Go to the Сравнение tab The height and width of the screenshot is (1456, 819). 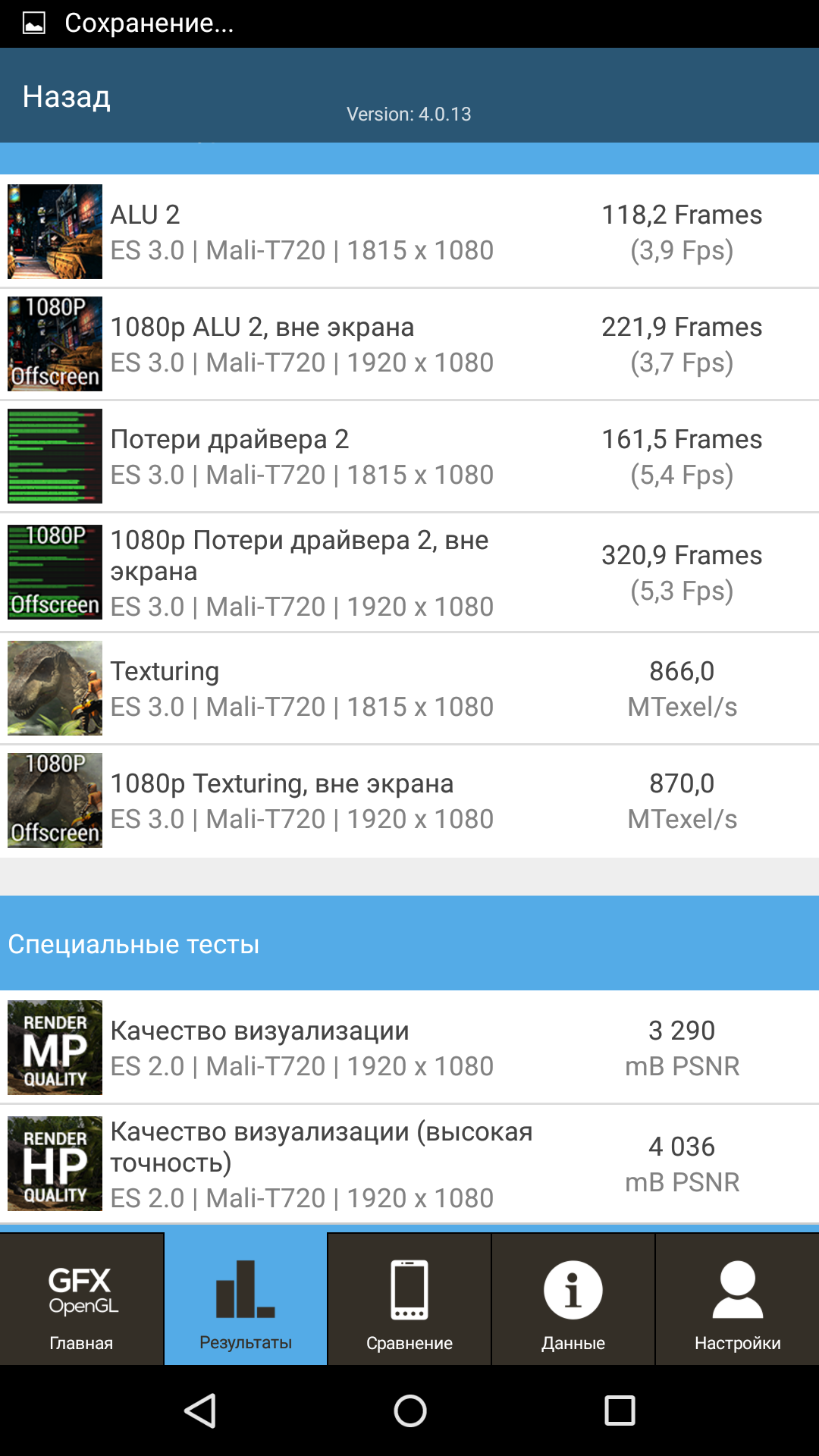(x=409, y=1299)
